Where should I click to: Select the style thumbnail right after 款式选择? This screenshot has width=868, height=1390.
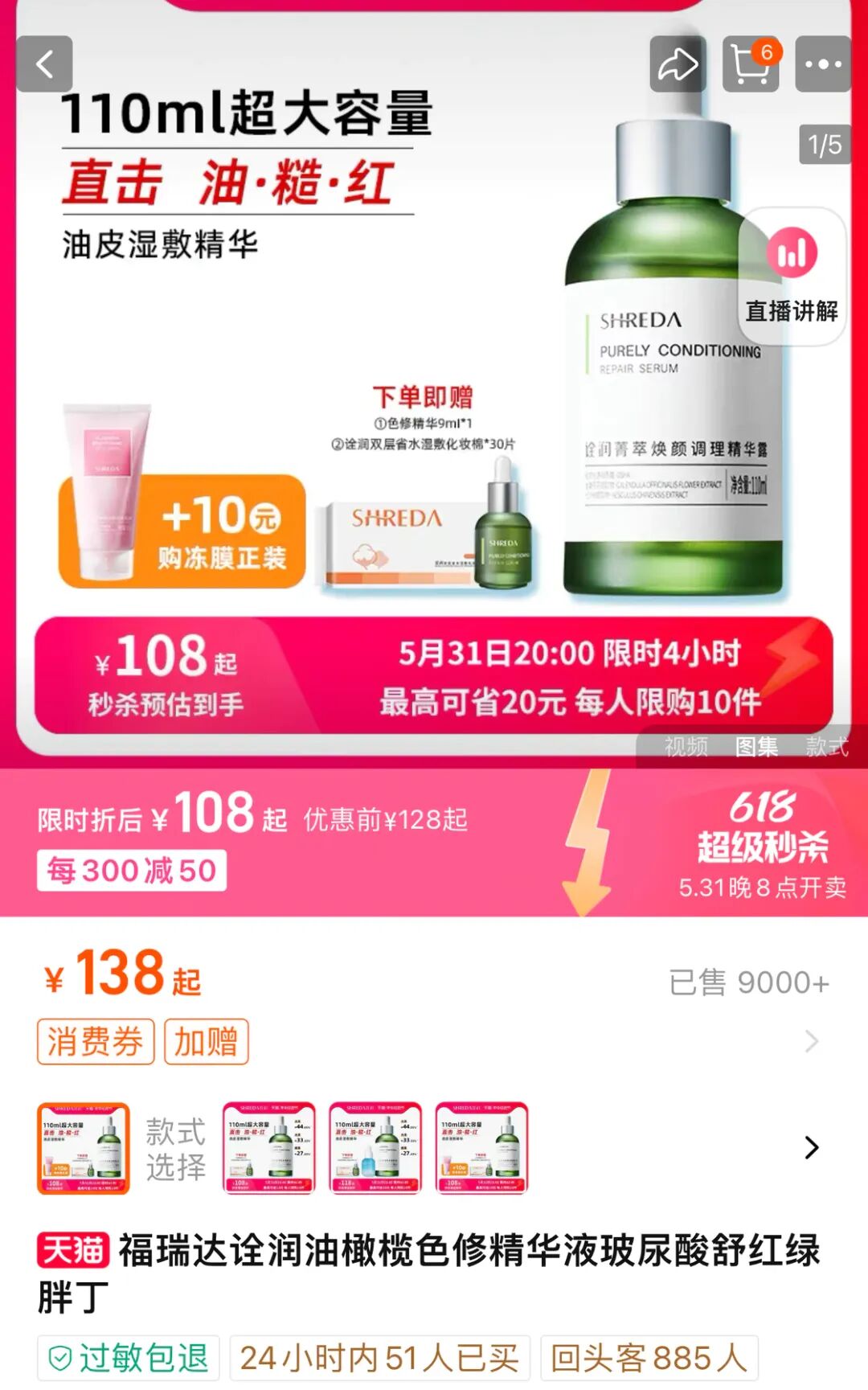269,1148
